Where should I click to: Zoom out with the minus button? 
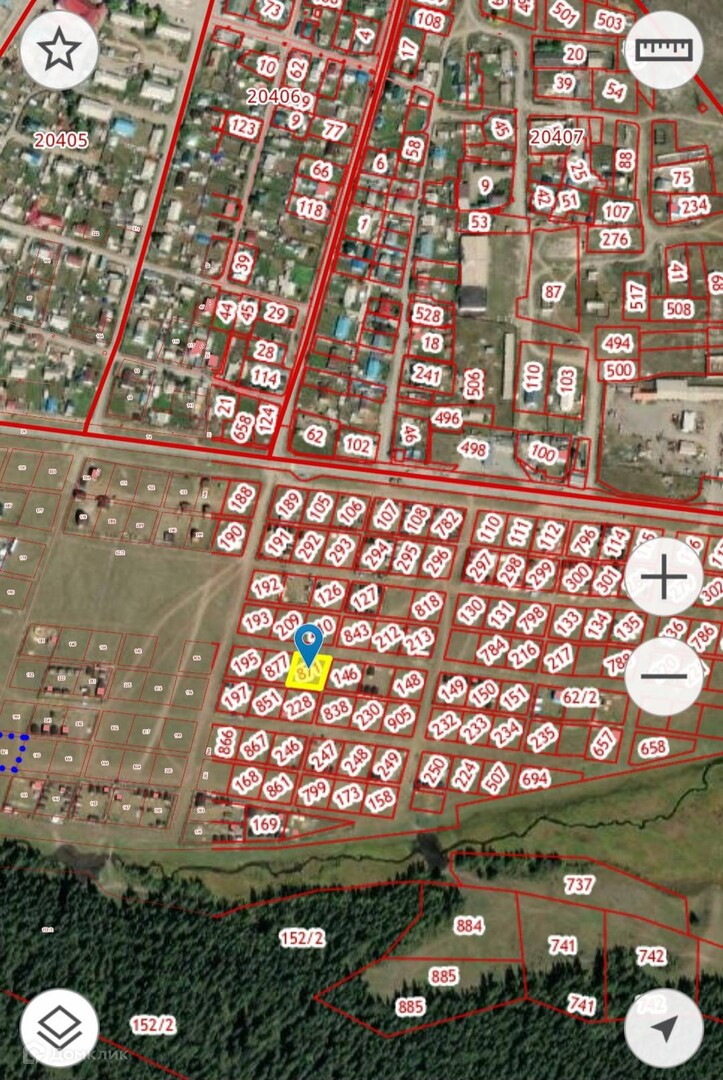click(664, 676)
